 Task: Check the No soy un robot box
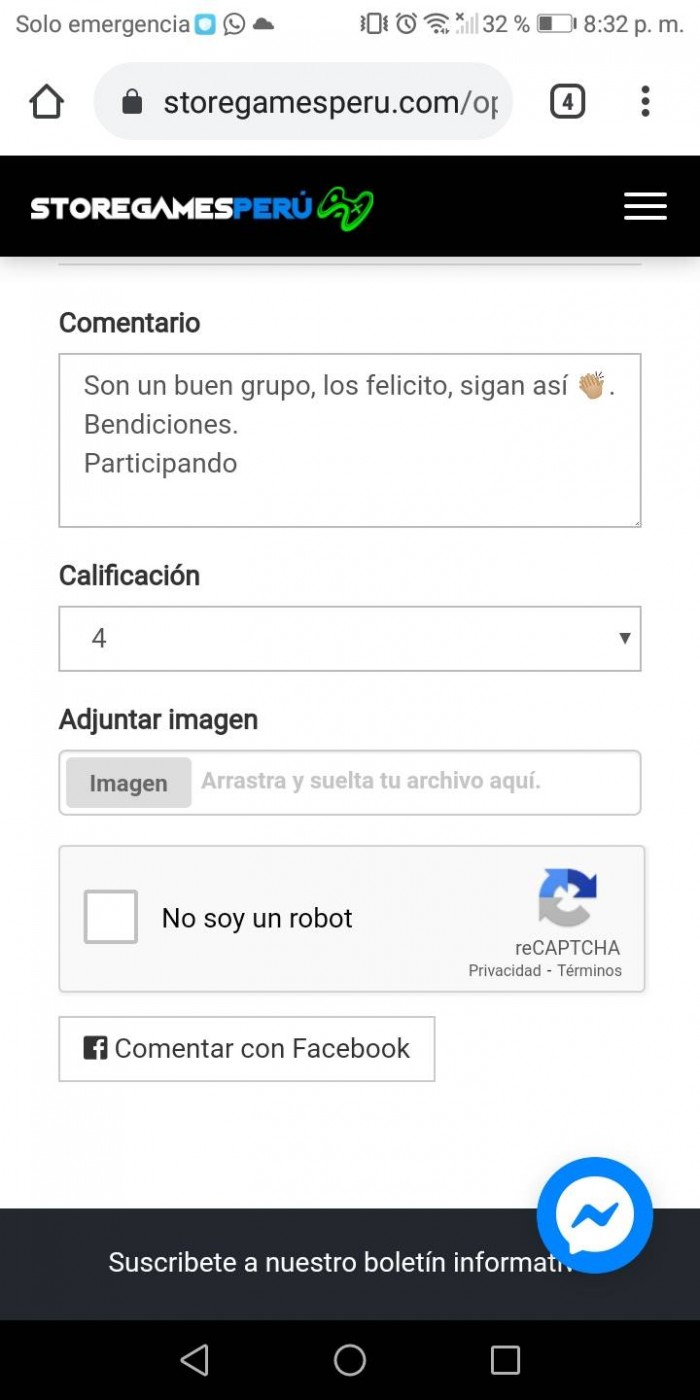pos(111,917)
